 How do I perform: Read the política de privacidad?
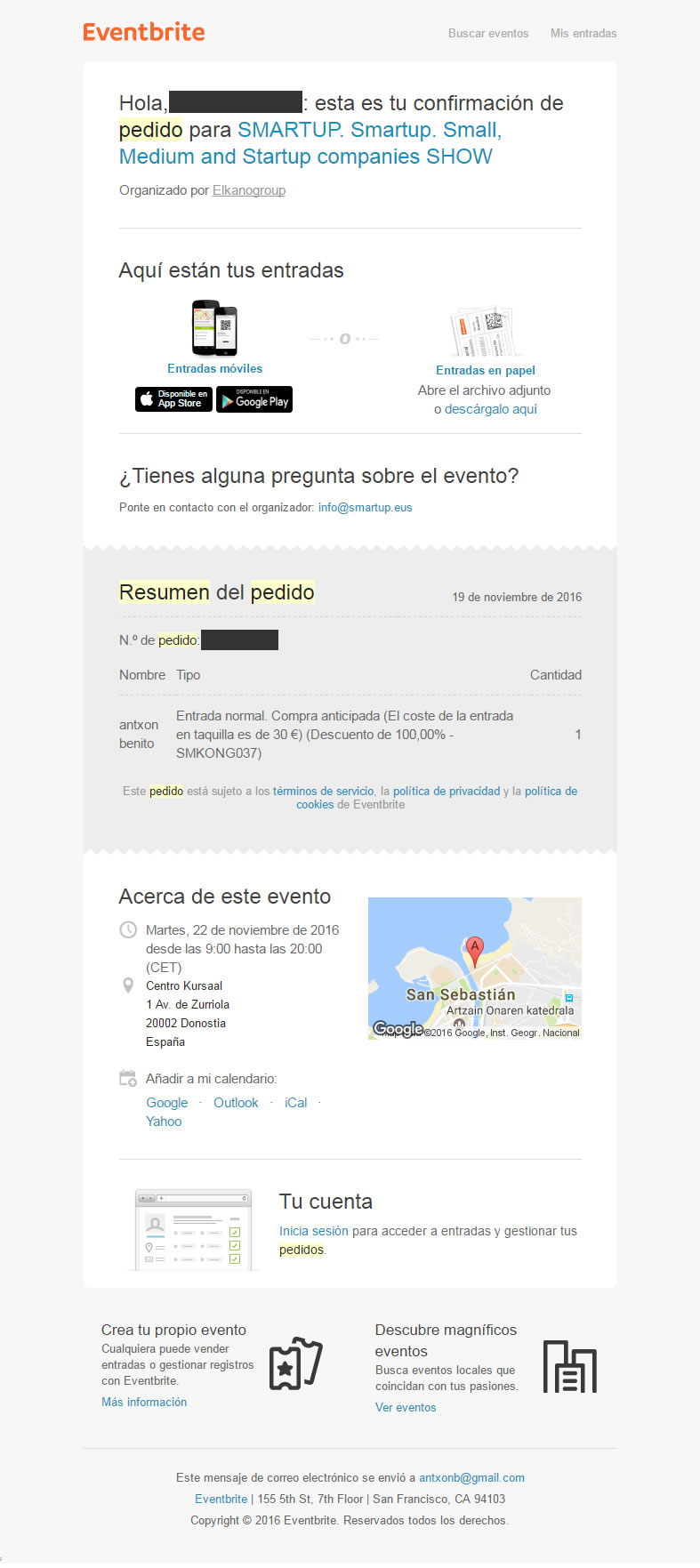(447, 791)
